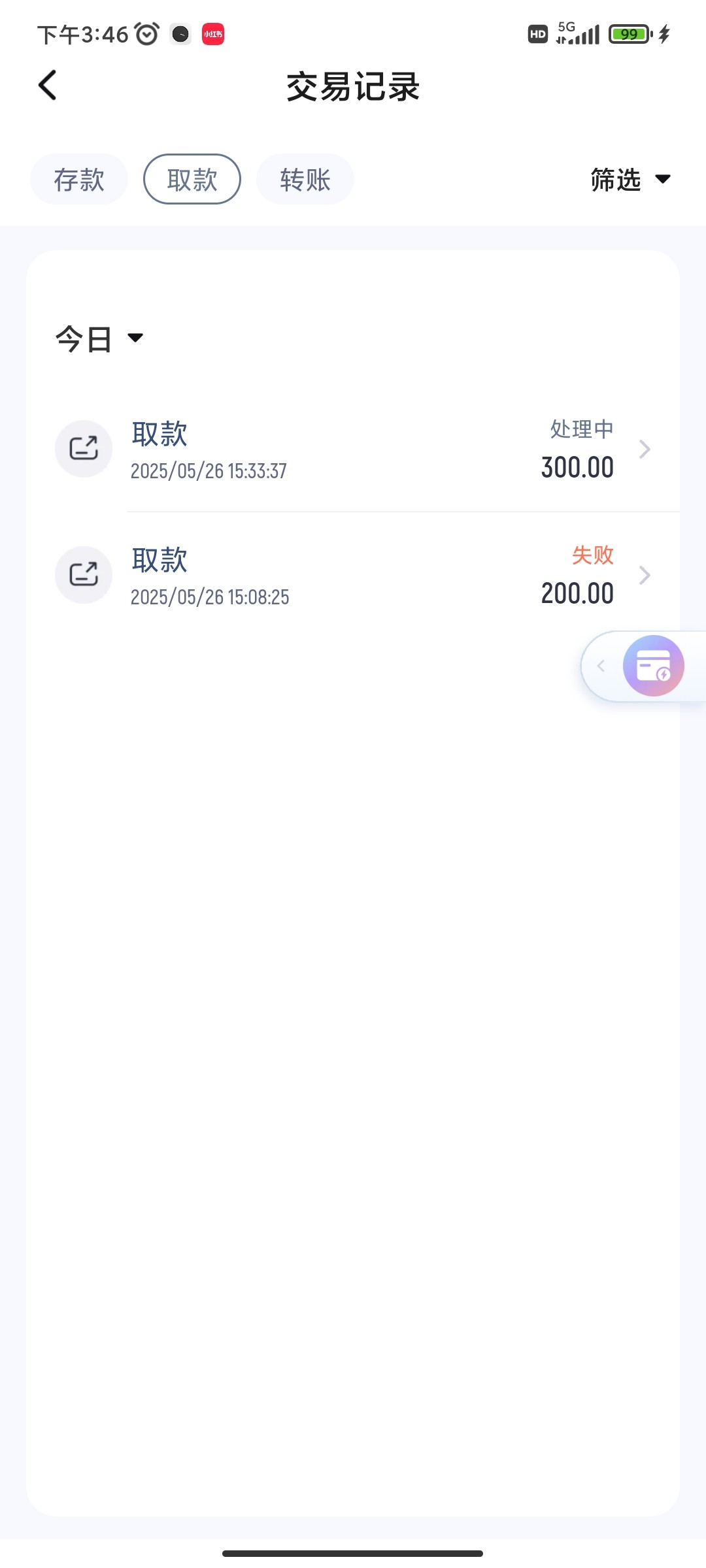
Task: Select the 取款 tab
Action: pos(192,178)
